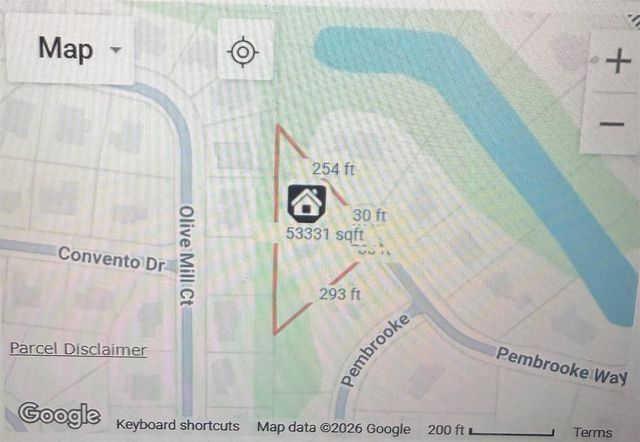Open the map Terms link

tap(593, 432)
